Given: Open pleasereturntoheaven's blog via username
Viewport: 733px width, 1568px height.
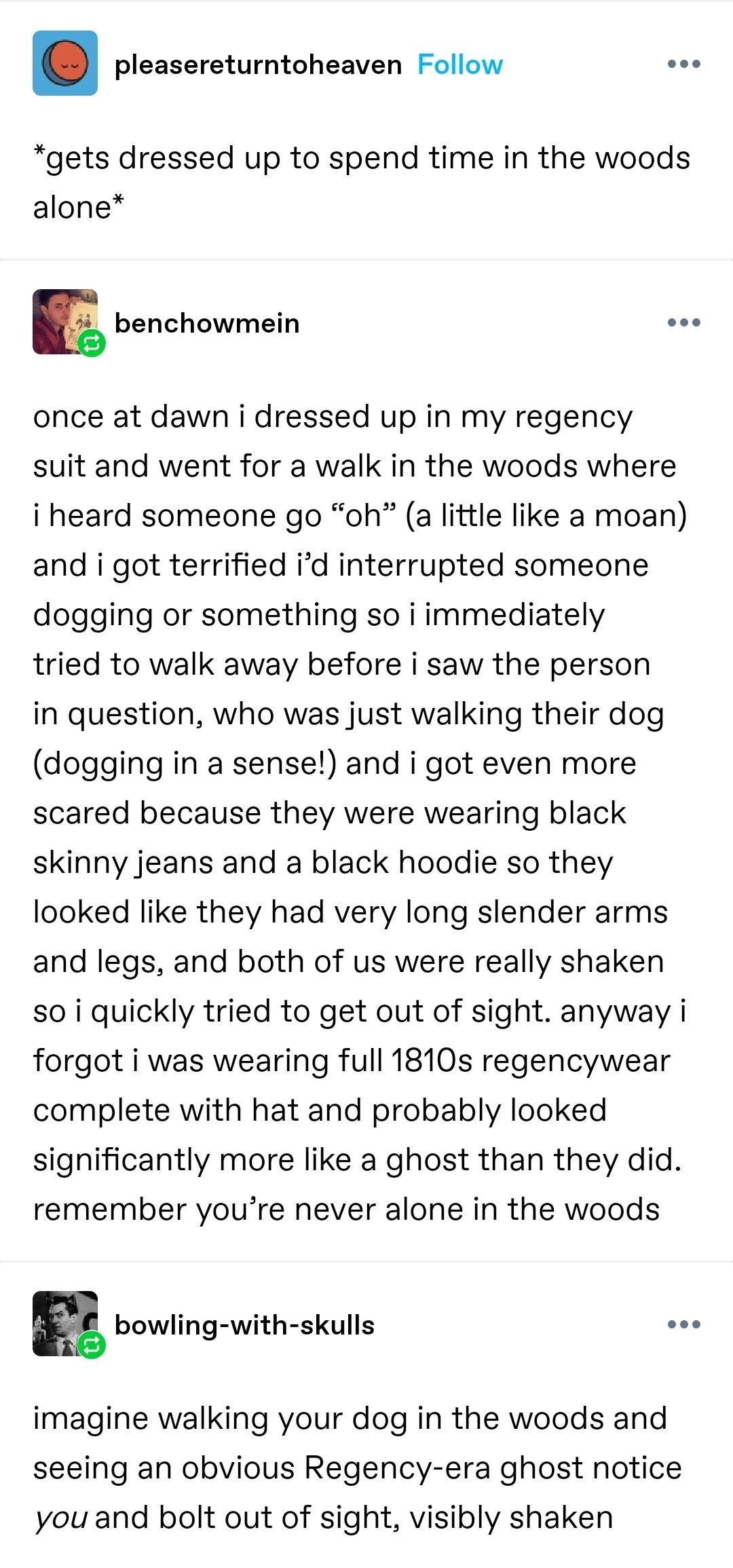Looking at the screenshot, I should coord(258,64).
